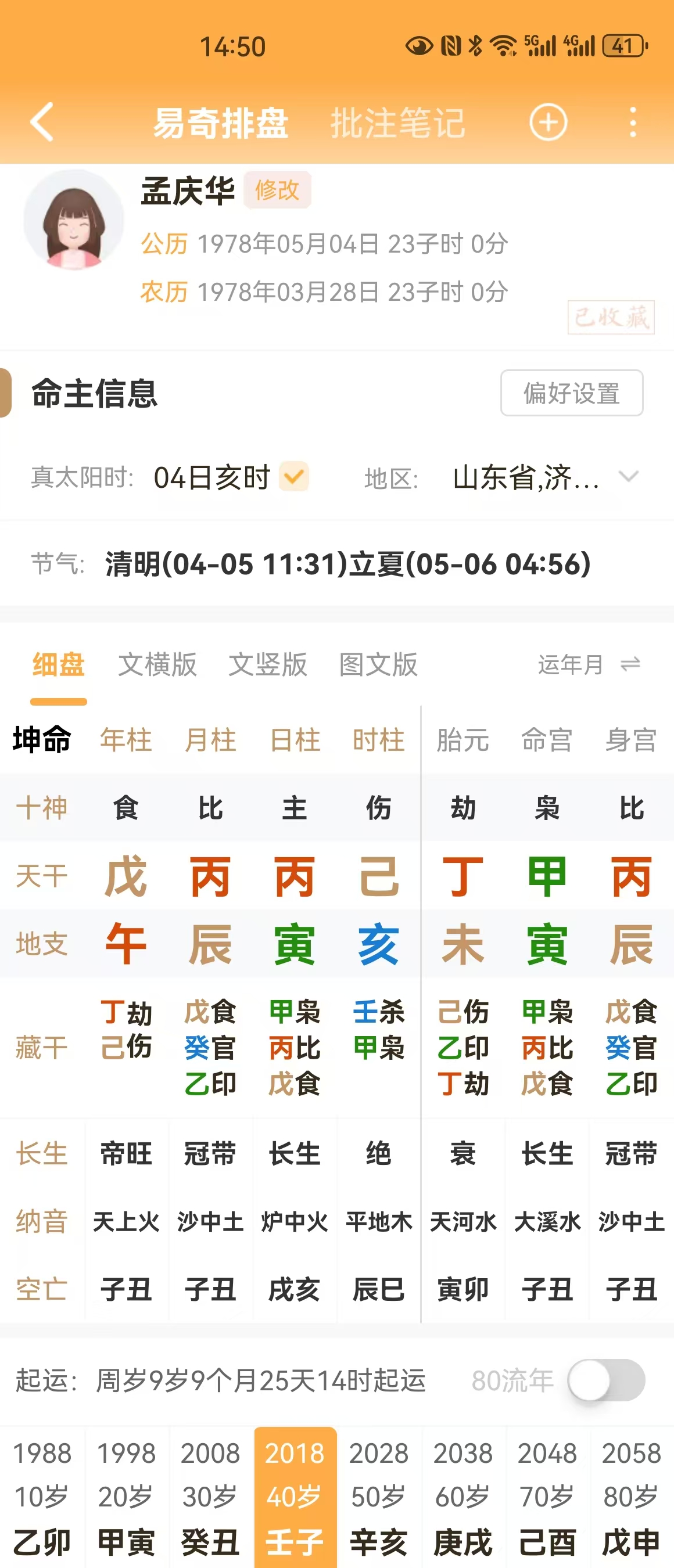Tap 修改 to edit profile info
Screen dimensions: 674x1568
[277, 190]
